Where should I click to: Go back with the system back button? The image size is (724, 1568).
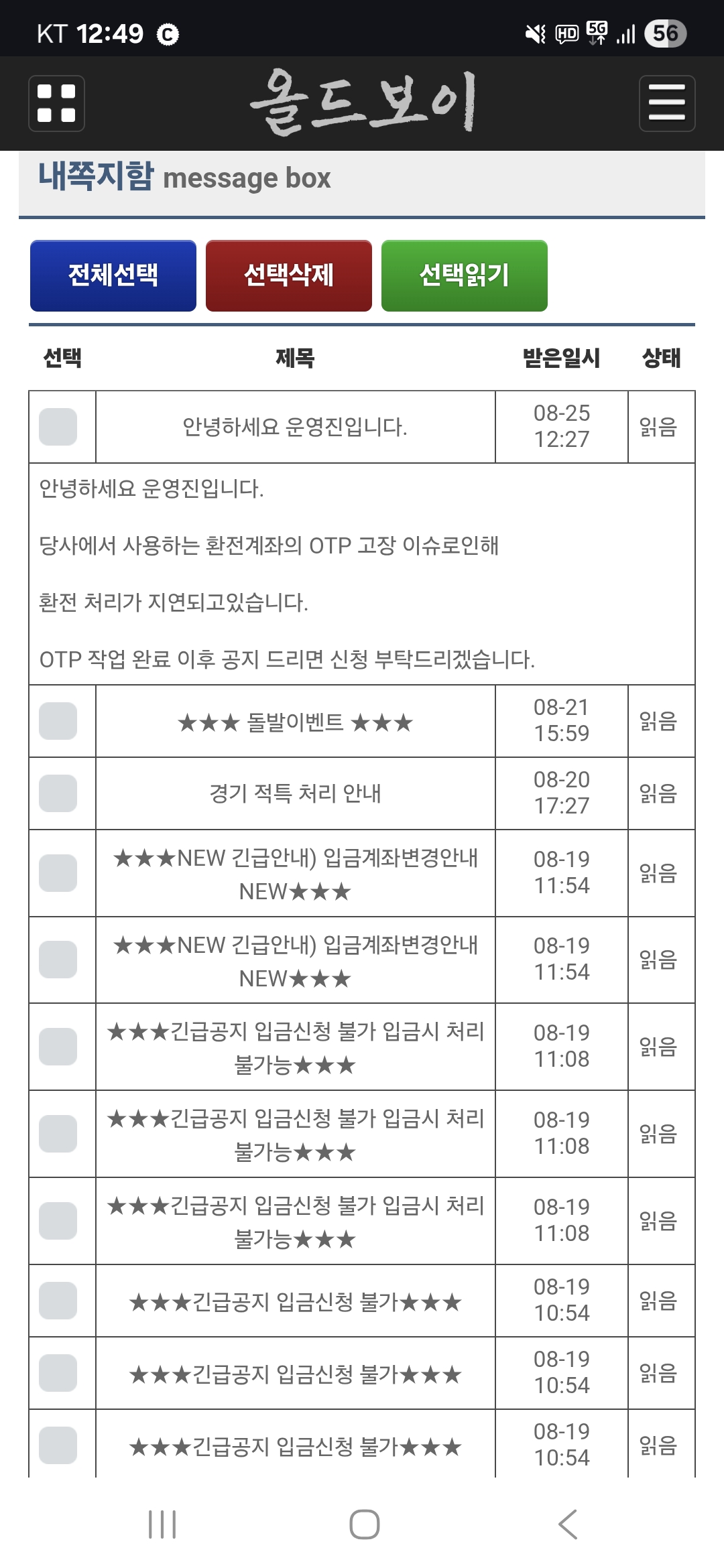(x=567, y=1524)
